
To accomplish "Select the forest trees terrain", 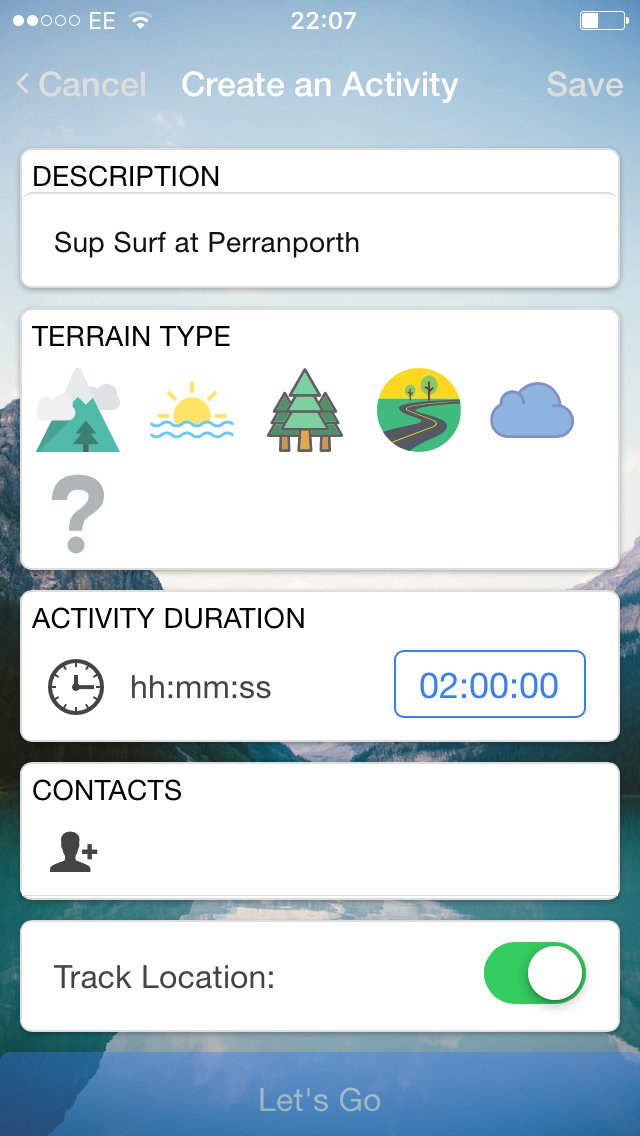I will pyautogui.click(x=305, y=410).
